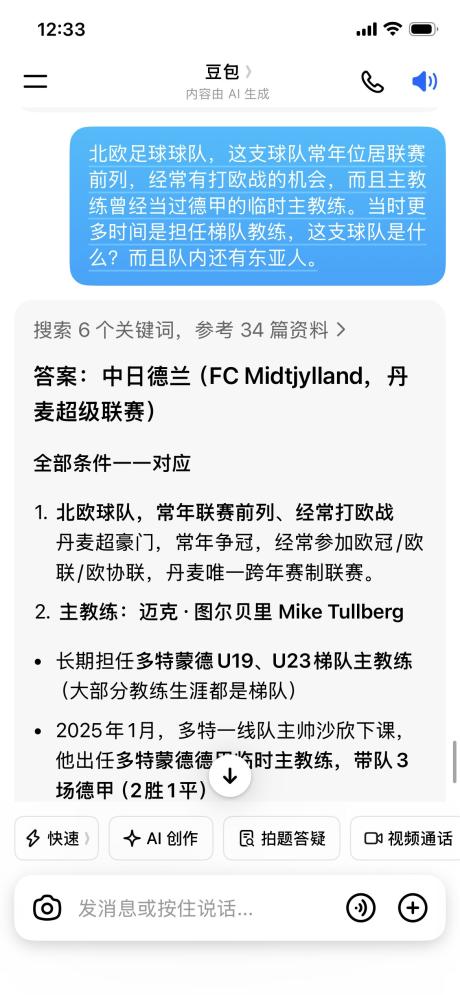This screenshot has height=995, width=460.
Task: Open 拍题答疑 photo question helper
Action: (x=282, y=838)
